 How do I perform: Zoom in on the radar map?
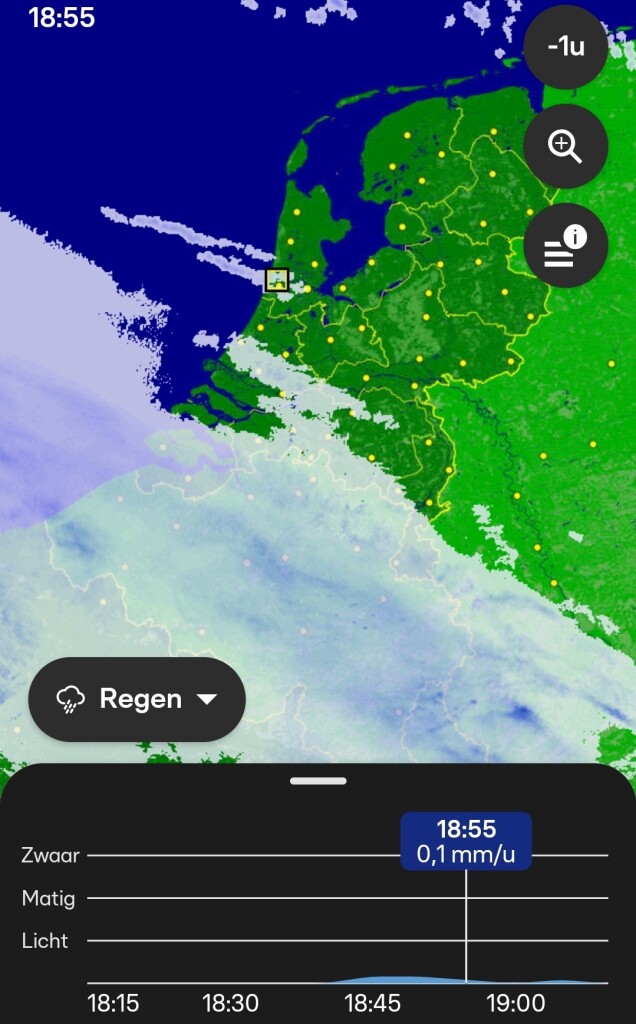566,146
